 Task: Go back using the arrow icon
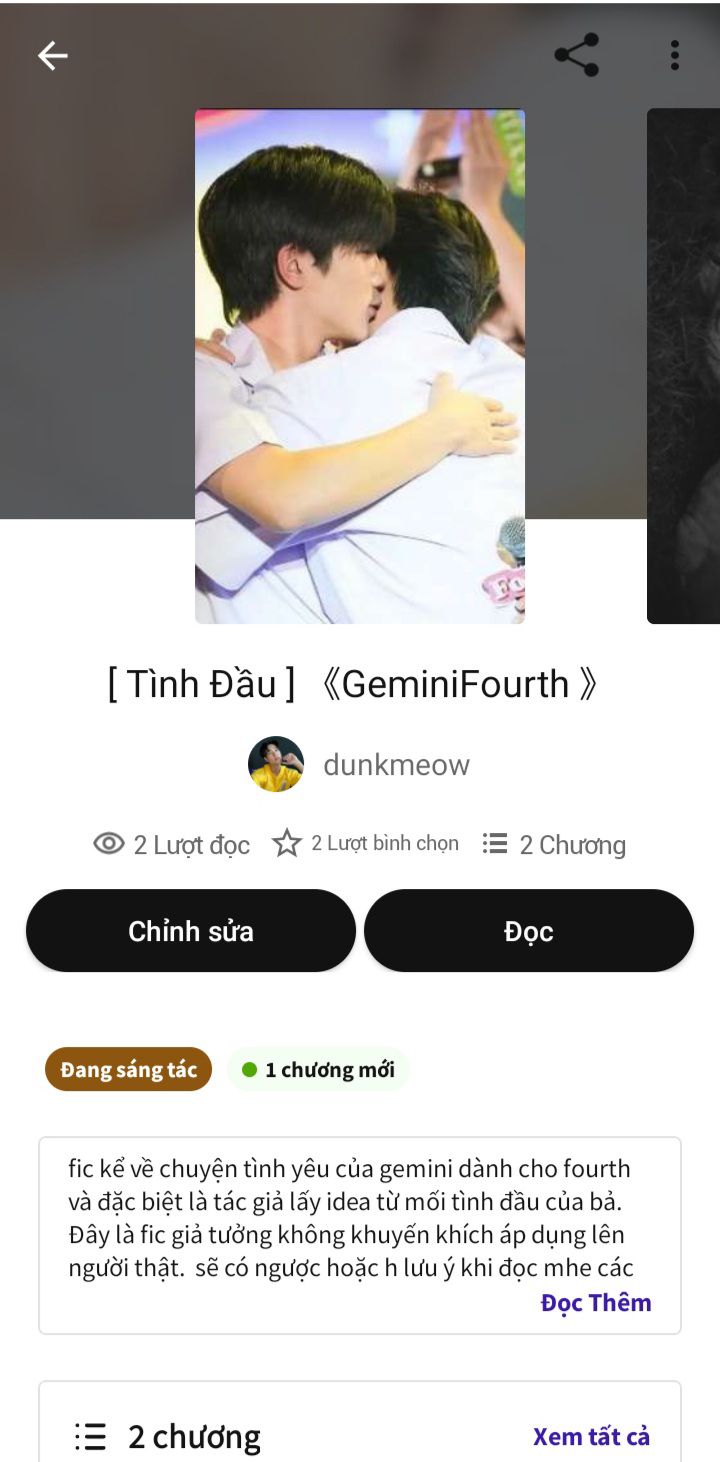53,56
